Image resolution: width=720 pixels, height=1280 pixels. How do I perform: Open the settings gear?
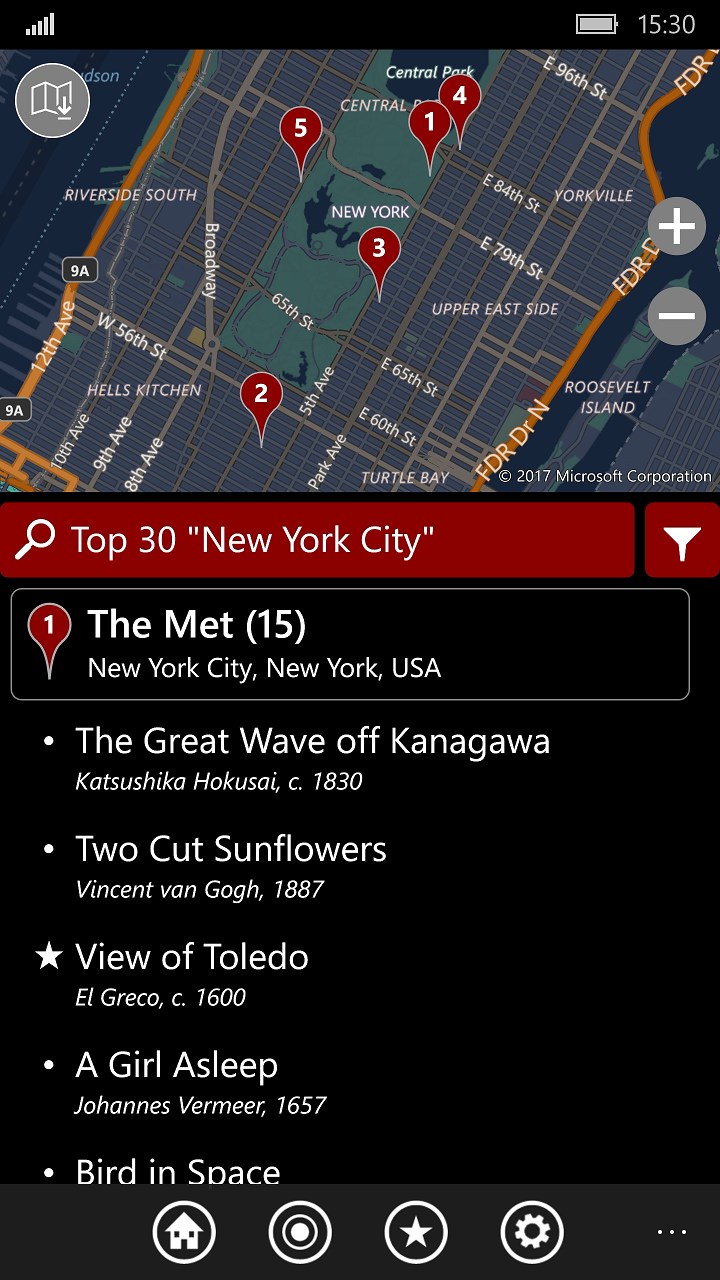[532, 1232]
